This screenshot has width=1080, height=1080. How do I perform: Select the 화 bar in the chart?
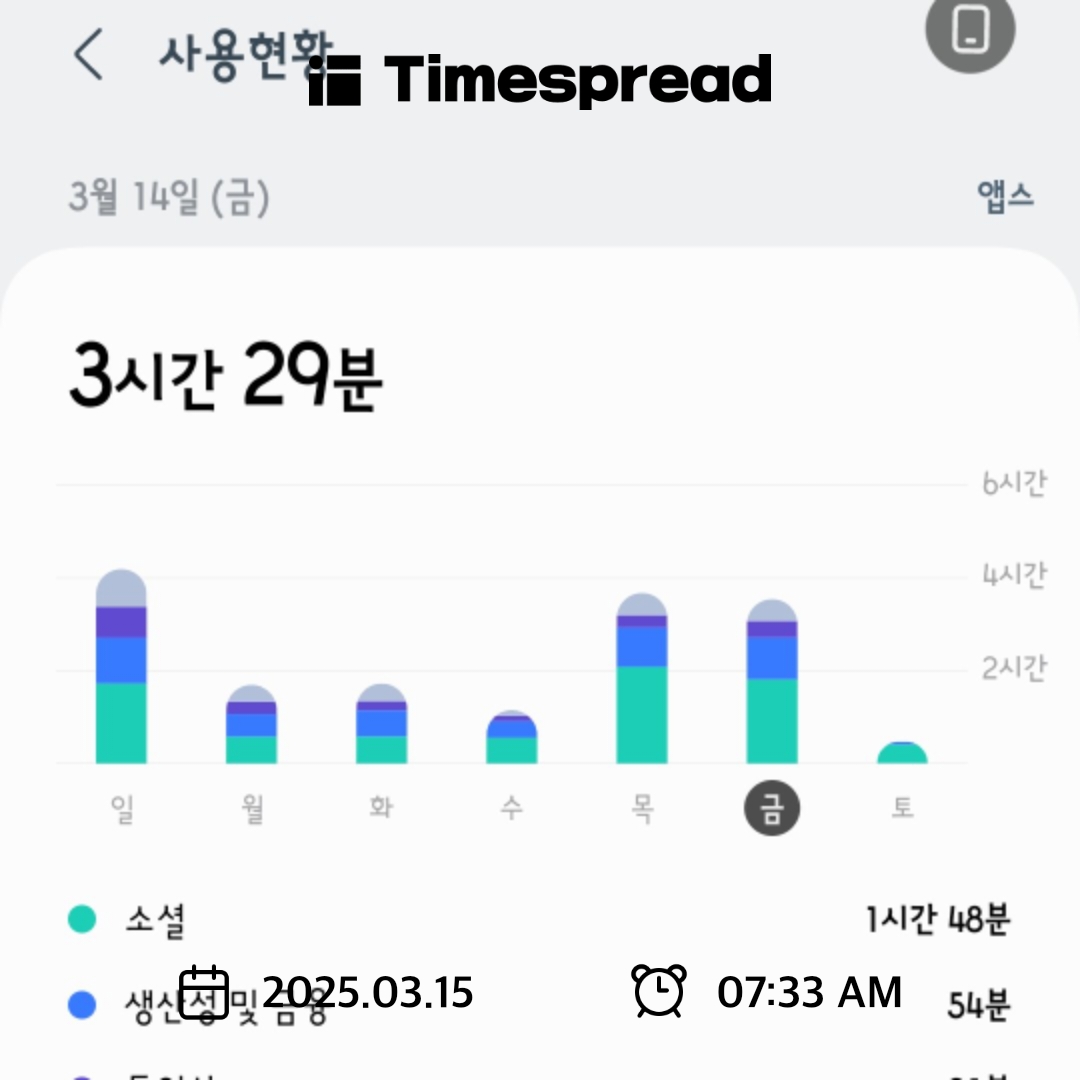[x=381, y=726]
